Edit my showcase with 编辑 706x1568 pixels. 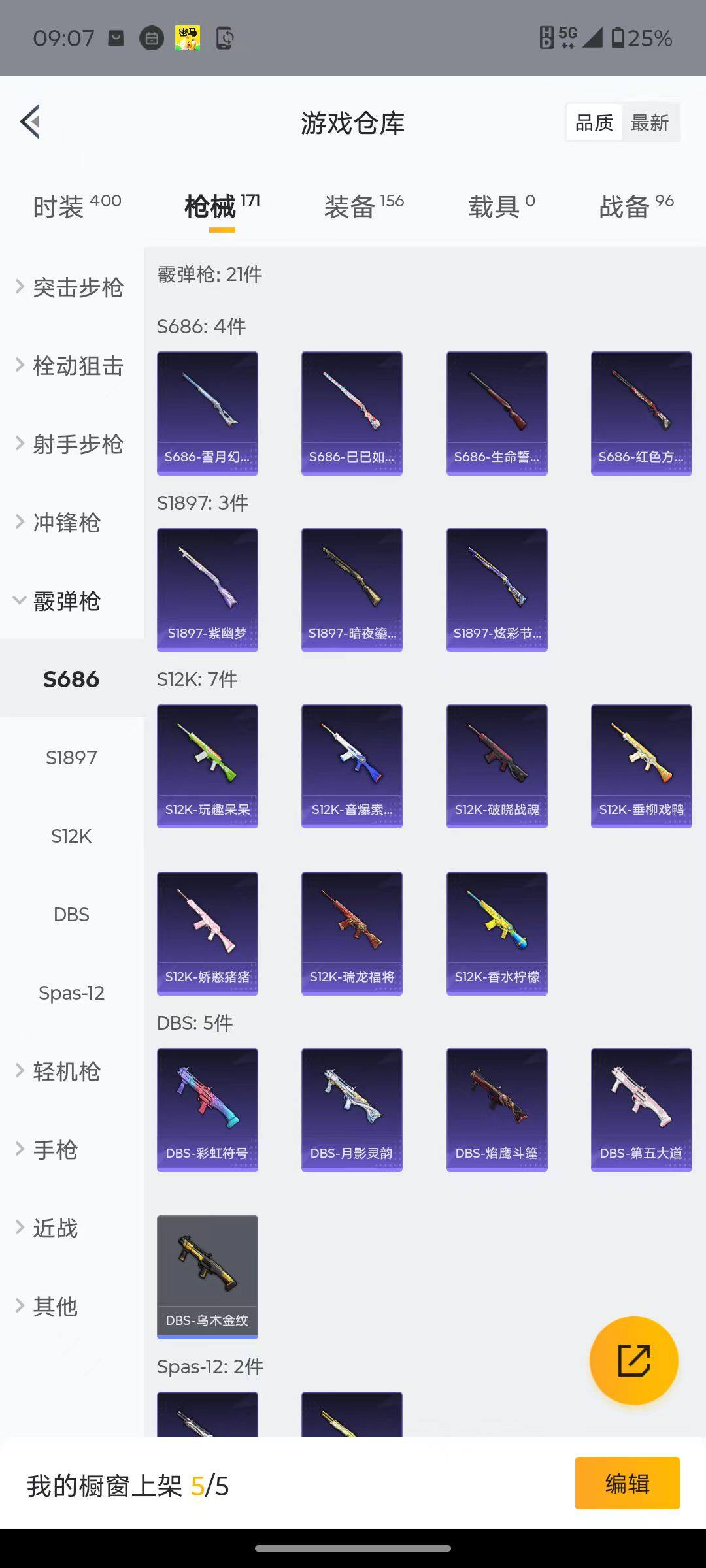point(627,1483)
